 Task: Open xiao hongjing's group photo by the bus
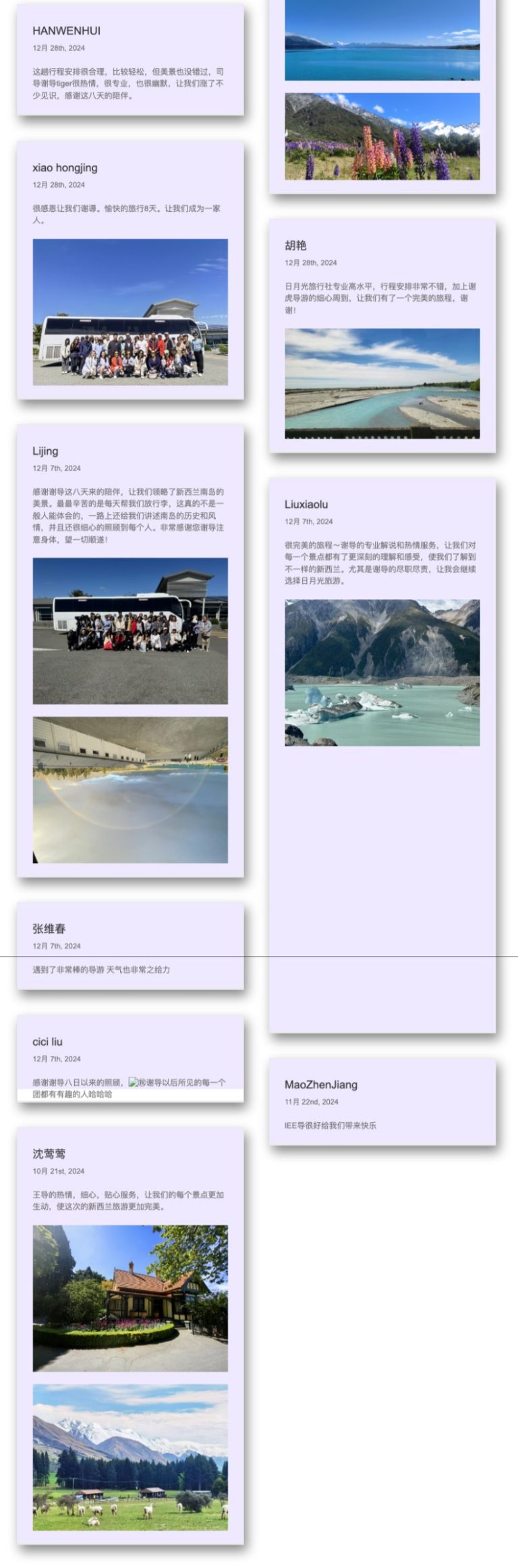pyautogui.click(x=130, y=312)
